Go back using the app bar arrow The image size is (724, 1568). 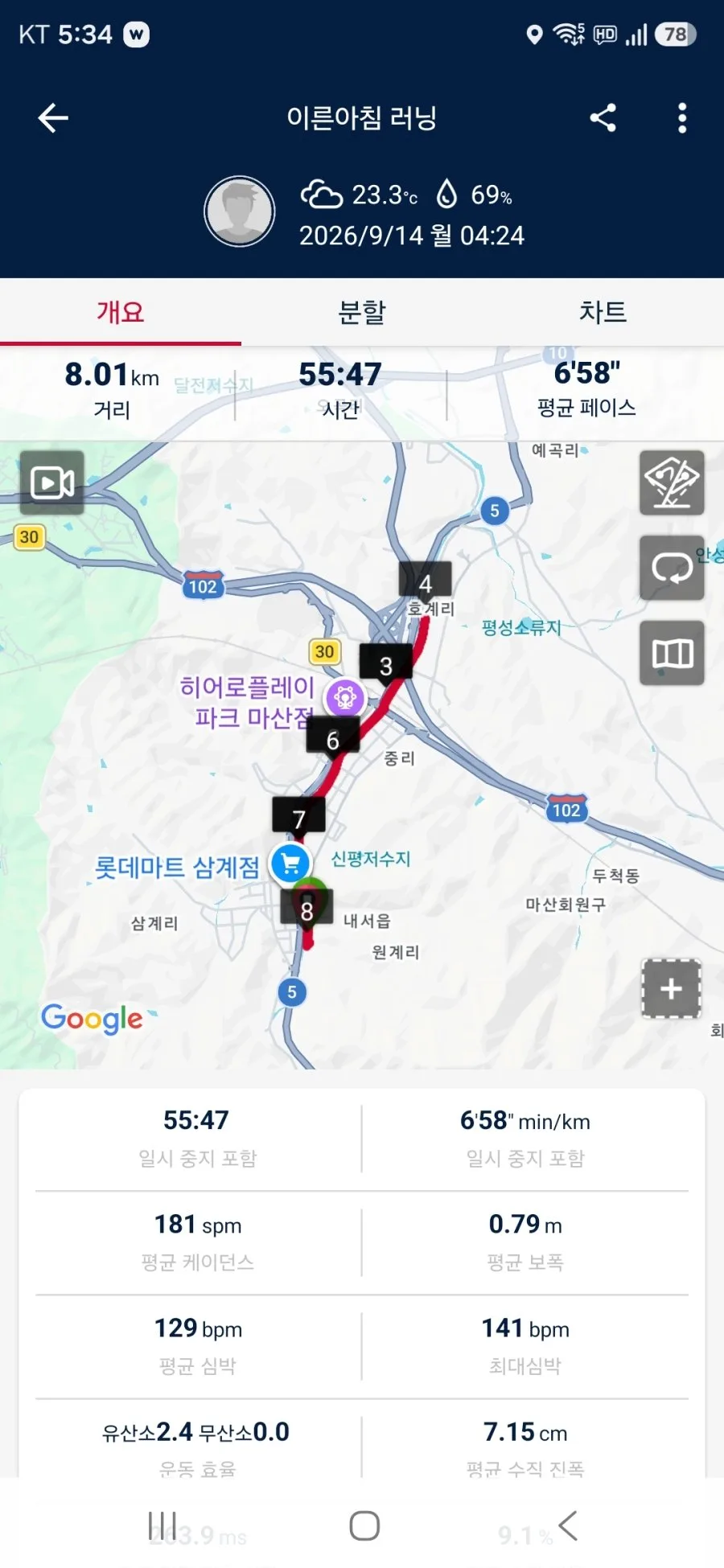[53, 118]
